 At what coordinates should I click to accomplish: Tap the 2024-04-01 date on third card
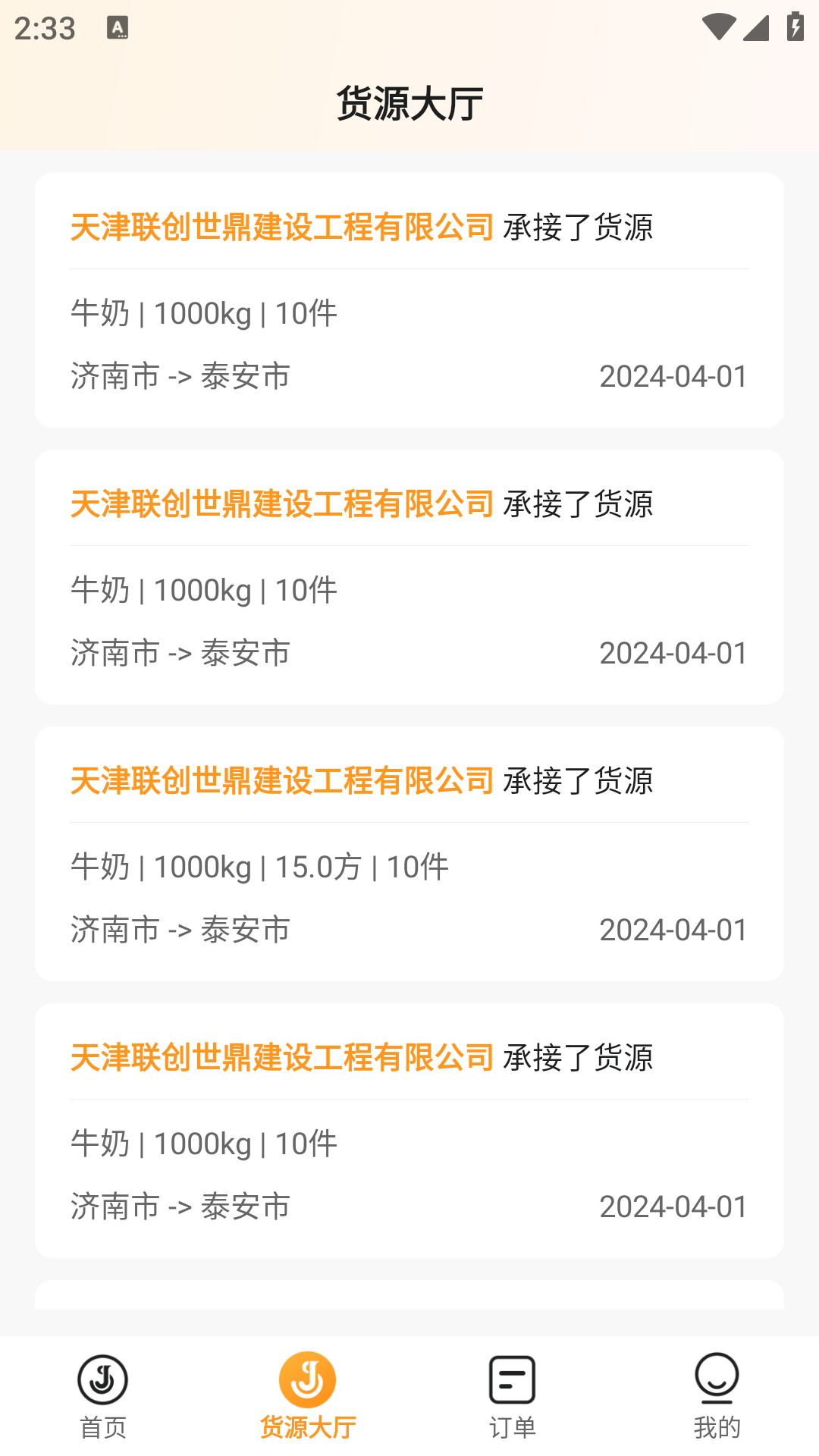[673, 929]
